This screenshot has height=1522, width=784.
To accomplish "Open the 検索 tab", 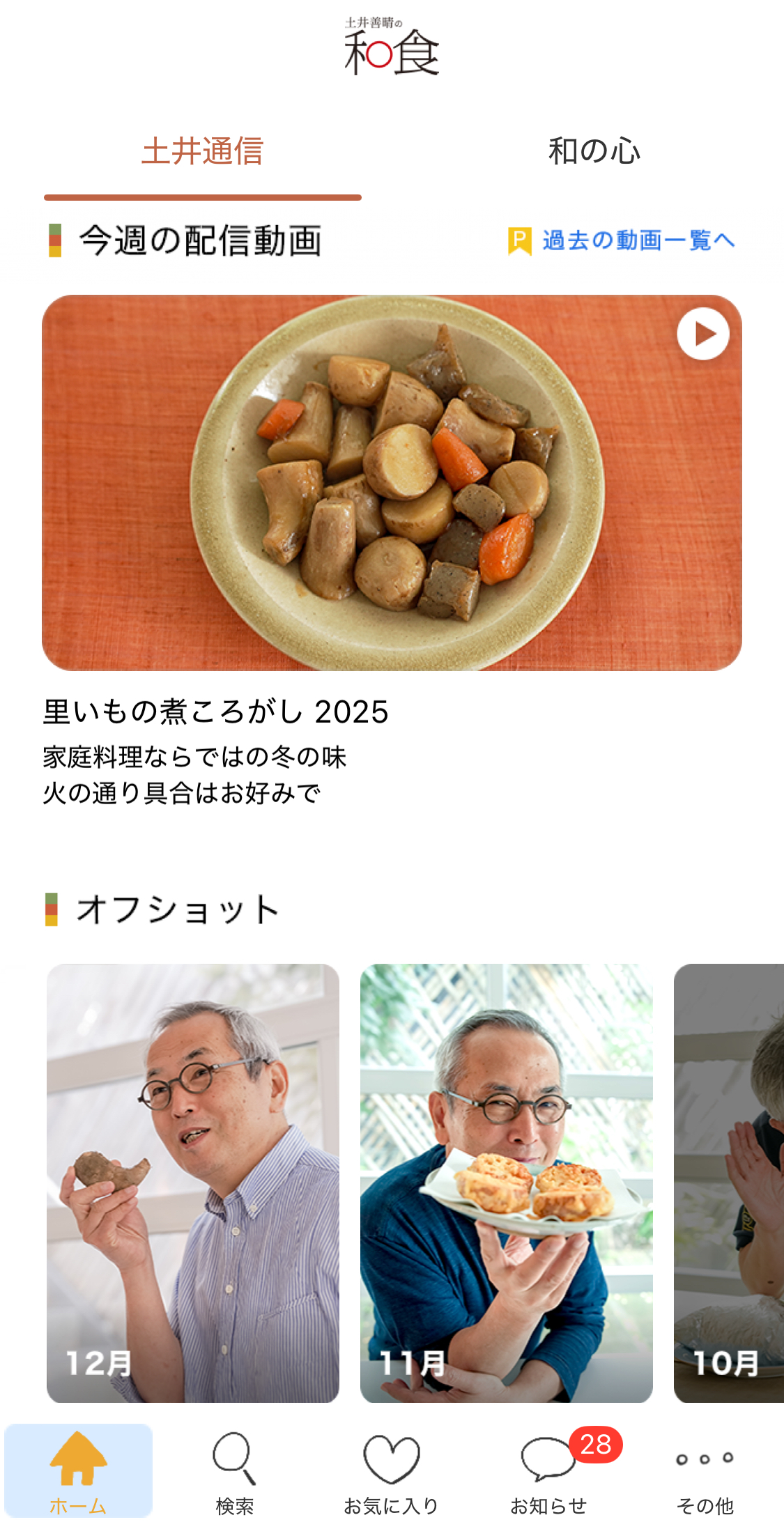I will pos(235,1470).
